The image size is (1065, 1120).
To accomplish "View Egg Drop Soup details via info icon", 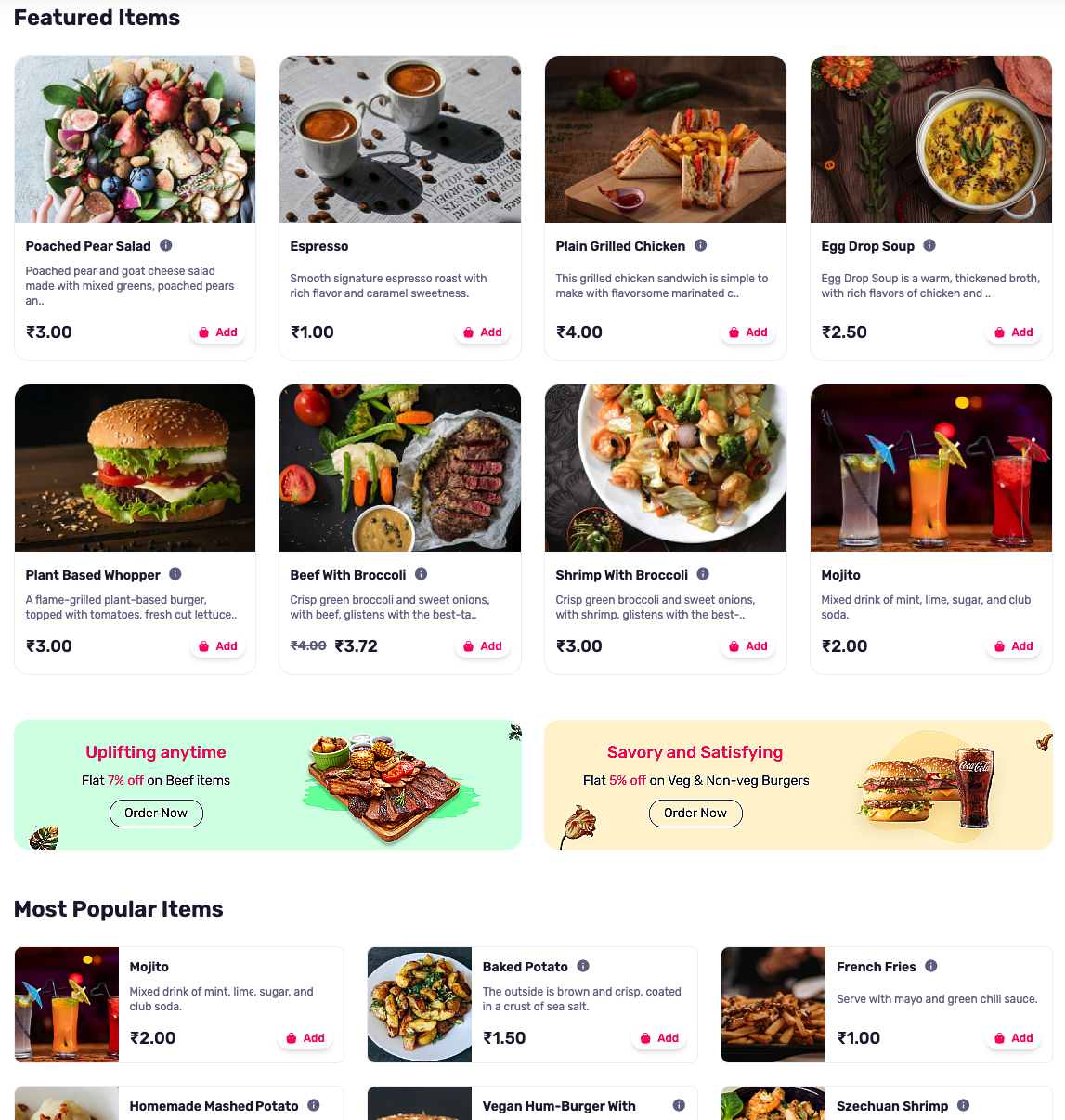I will pos(929,245).
